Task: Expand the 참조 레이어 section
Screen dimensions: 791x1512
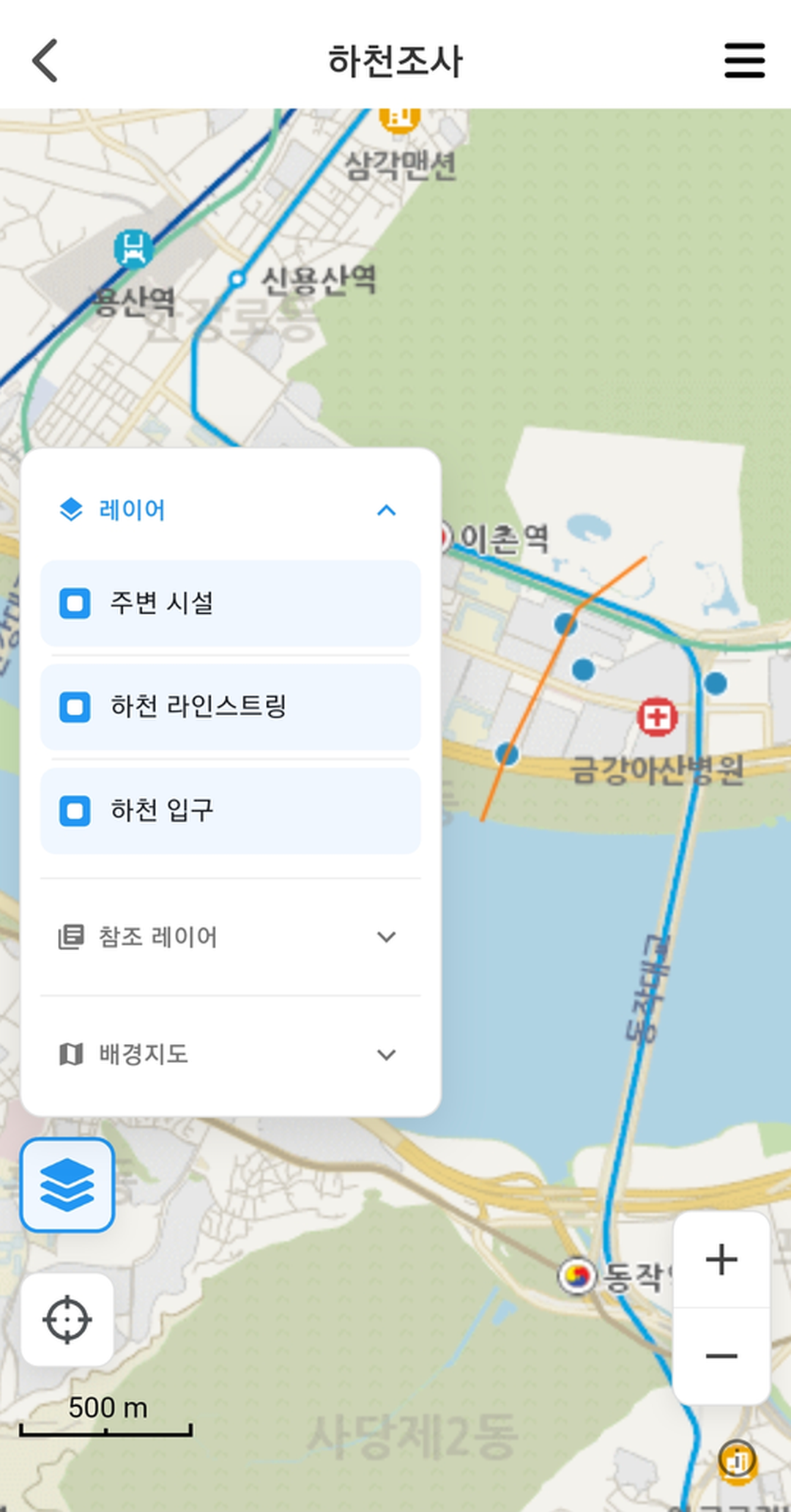Action: coord(386,935)
